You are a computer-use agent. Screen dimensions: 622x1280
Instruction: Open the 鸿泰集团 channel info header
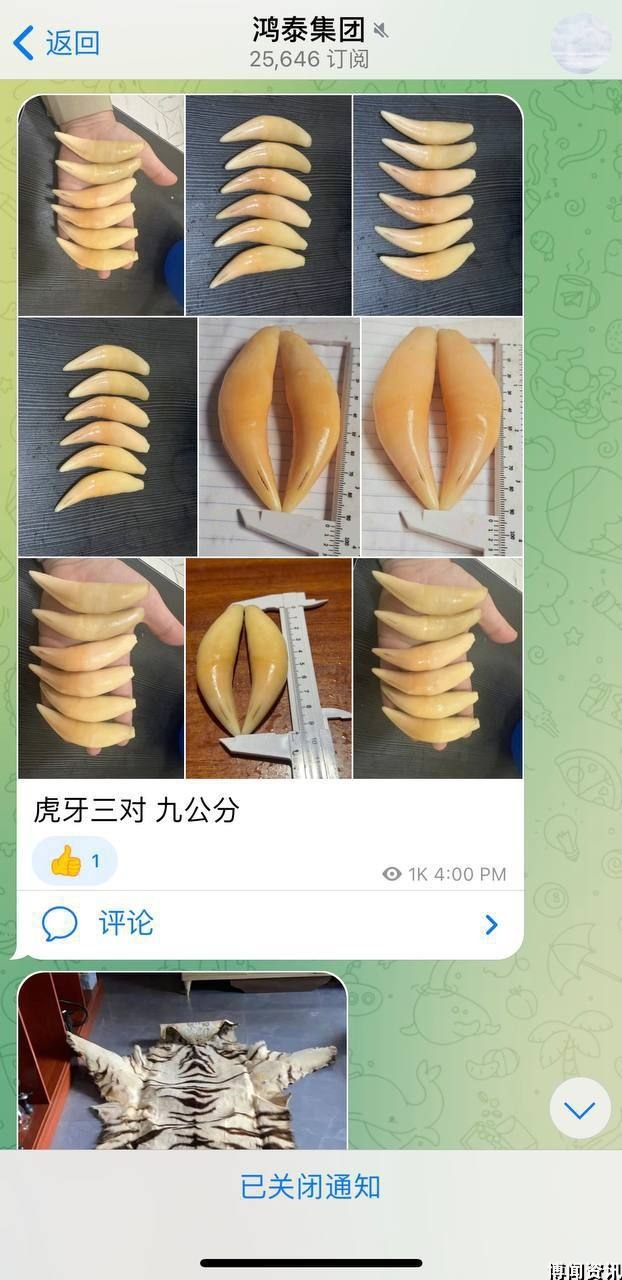308,42
